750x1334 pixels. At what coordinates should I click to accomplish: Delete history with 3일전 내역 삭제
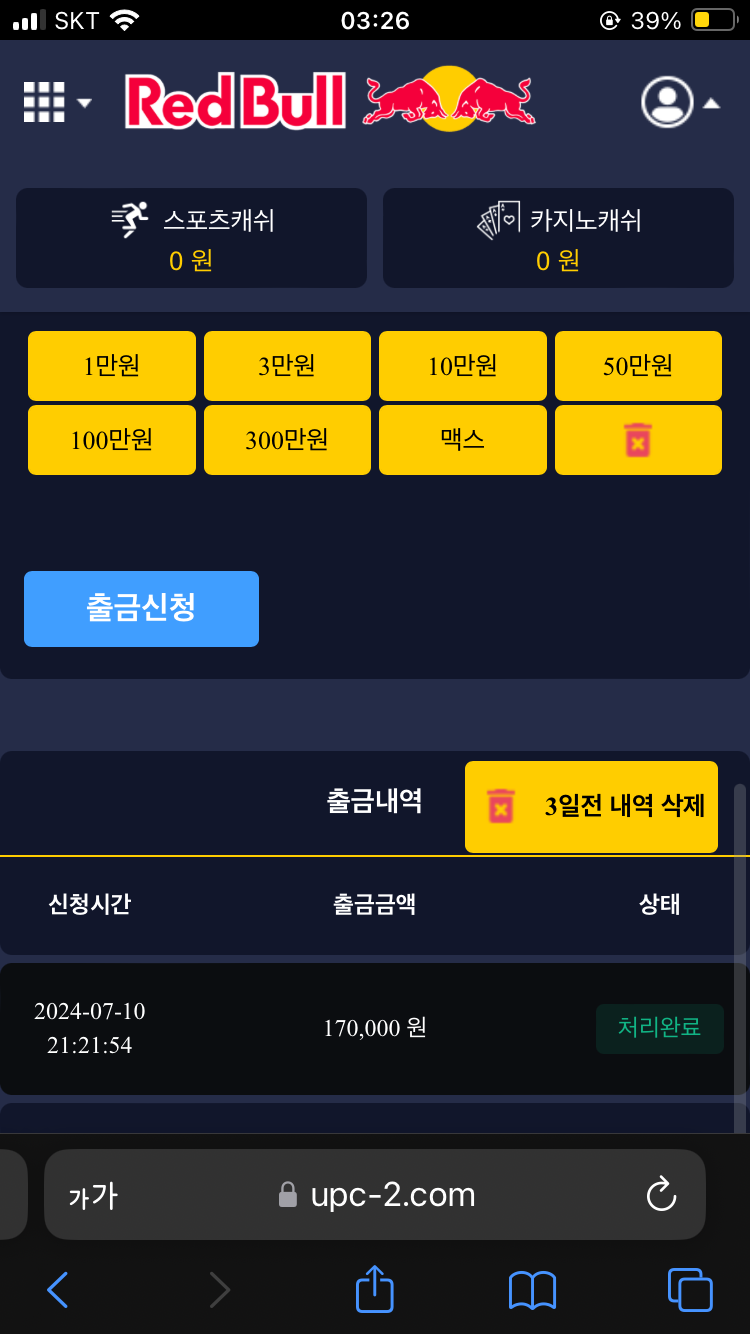[591, 806]
